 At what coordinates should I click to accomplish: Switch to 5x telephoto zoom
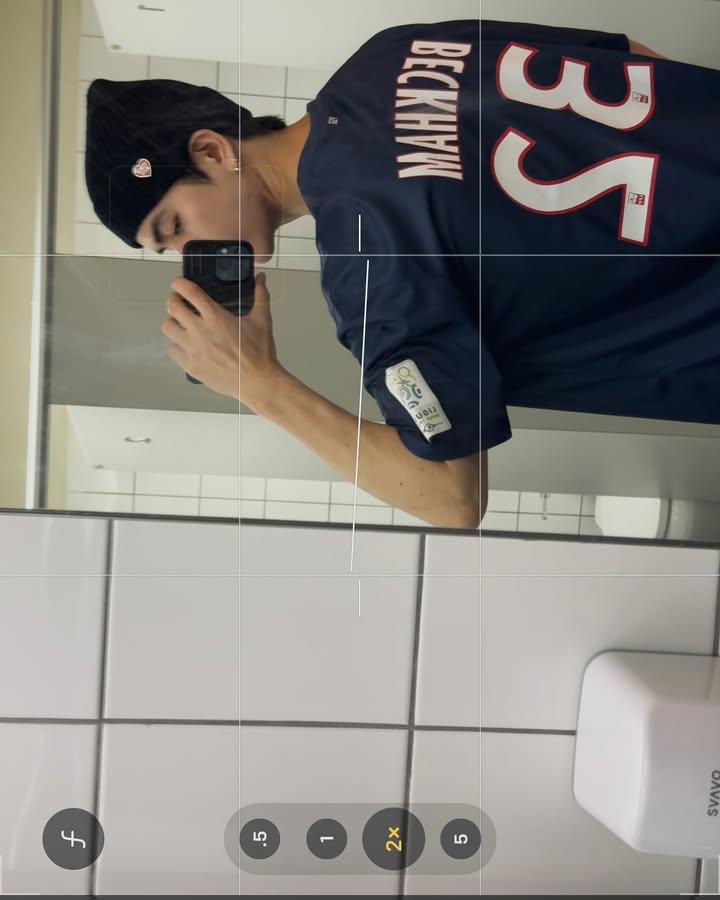(460, 838)
